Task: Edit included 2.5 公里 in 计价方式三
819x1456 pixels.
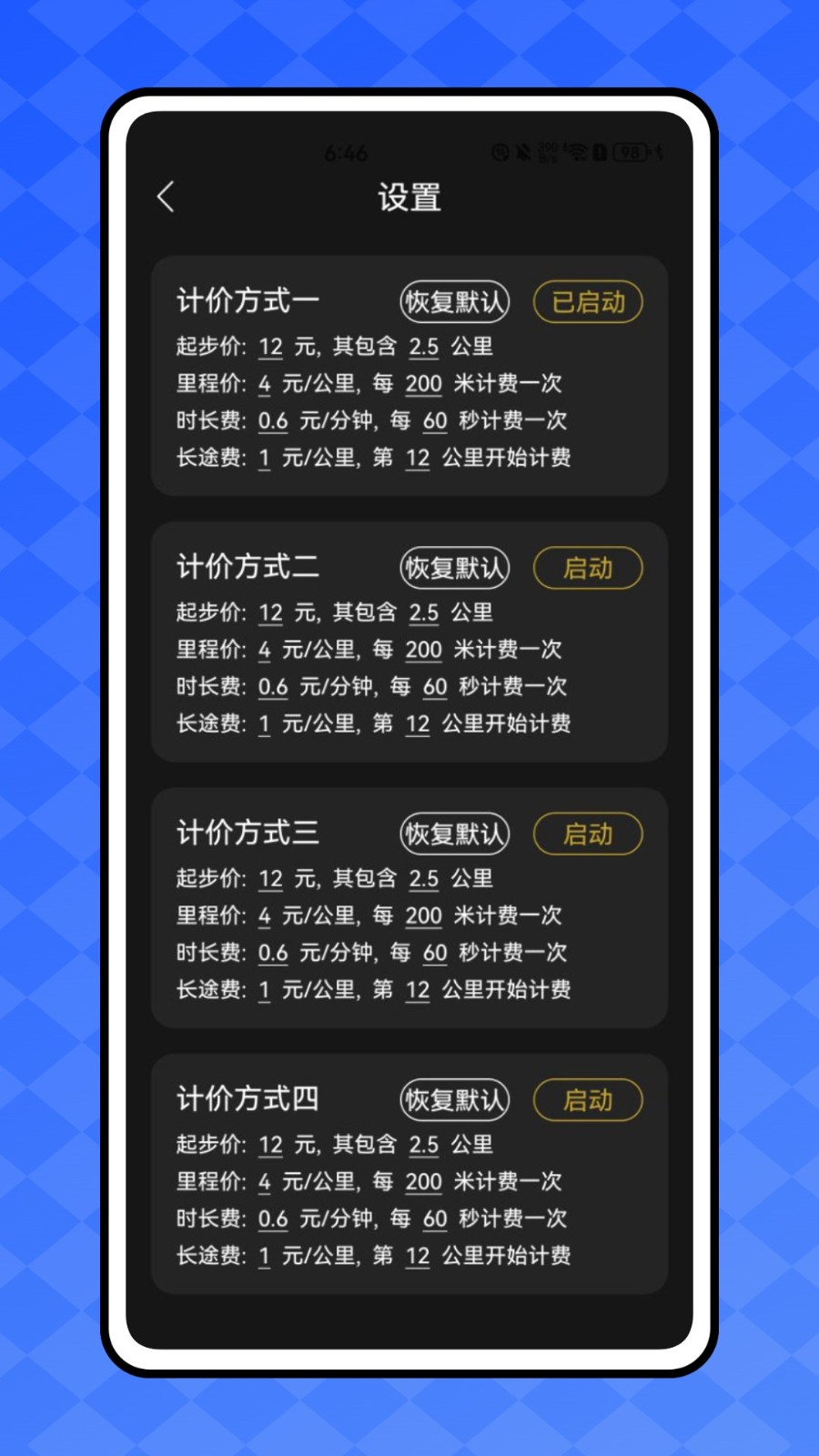Action: click(423, 879)
